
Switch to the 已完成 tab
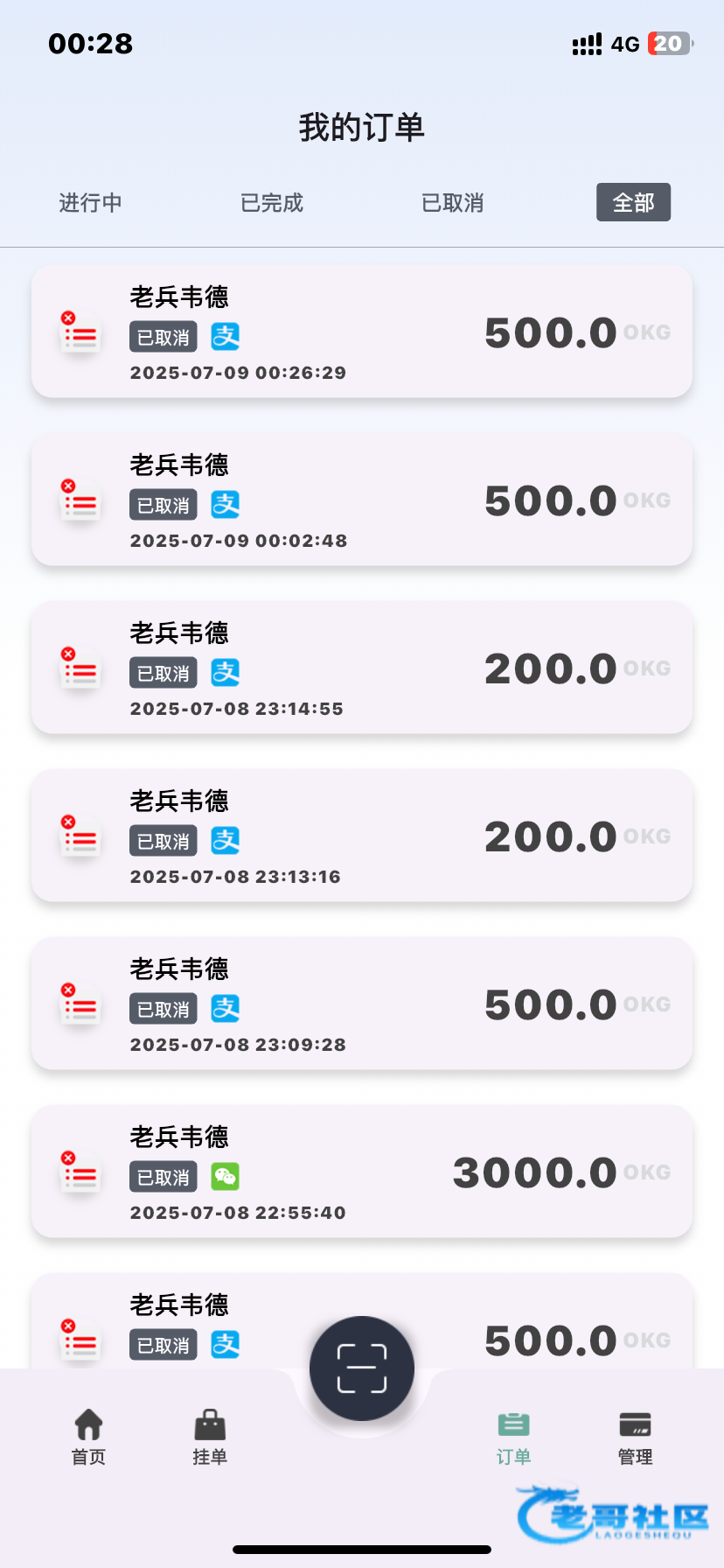coord(271,203)
